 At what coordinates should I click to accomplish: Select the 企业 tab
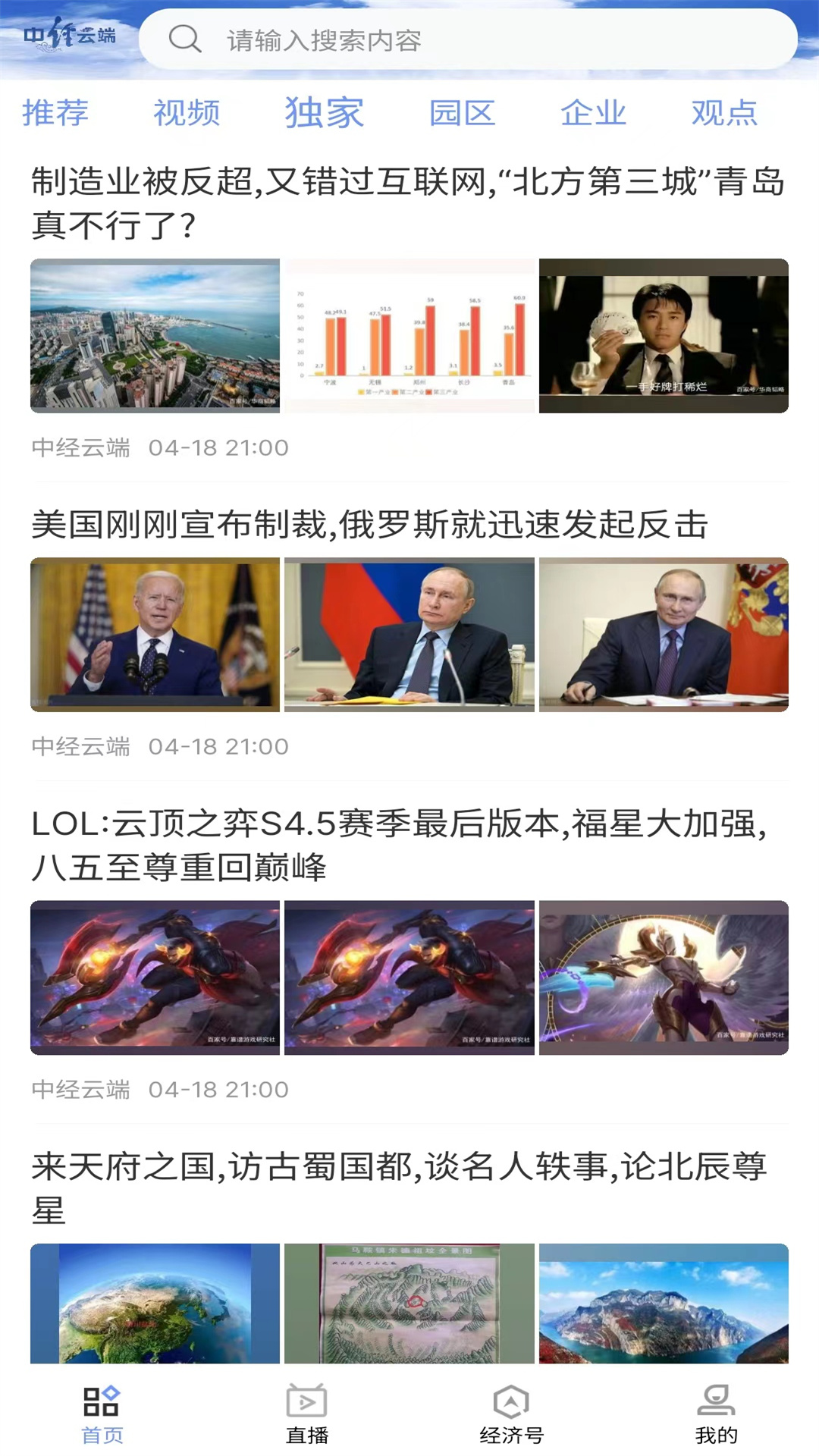(x=594, y=114)
